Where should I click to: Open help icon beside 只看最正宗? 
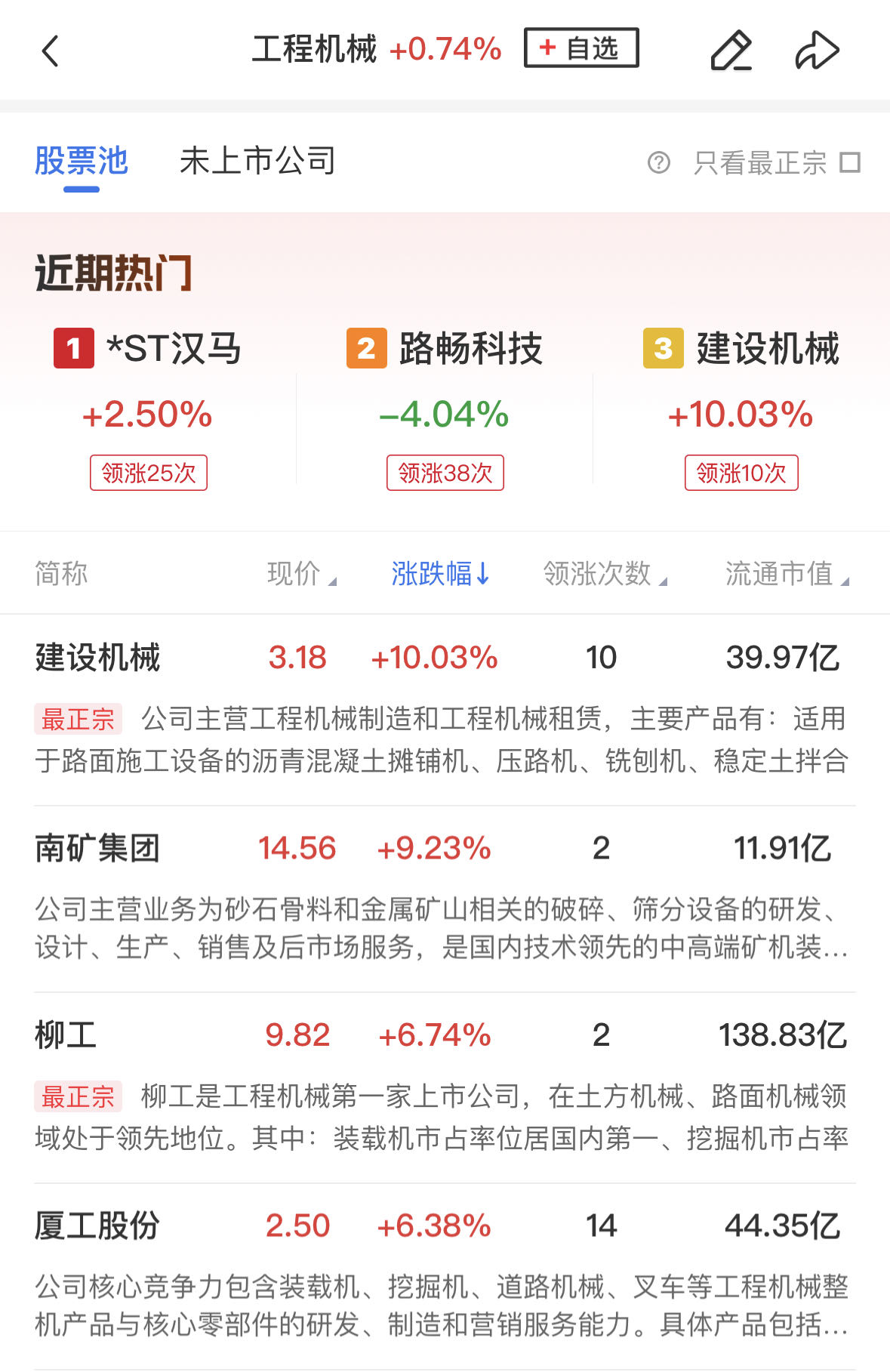[659, 162]
